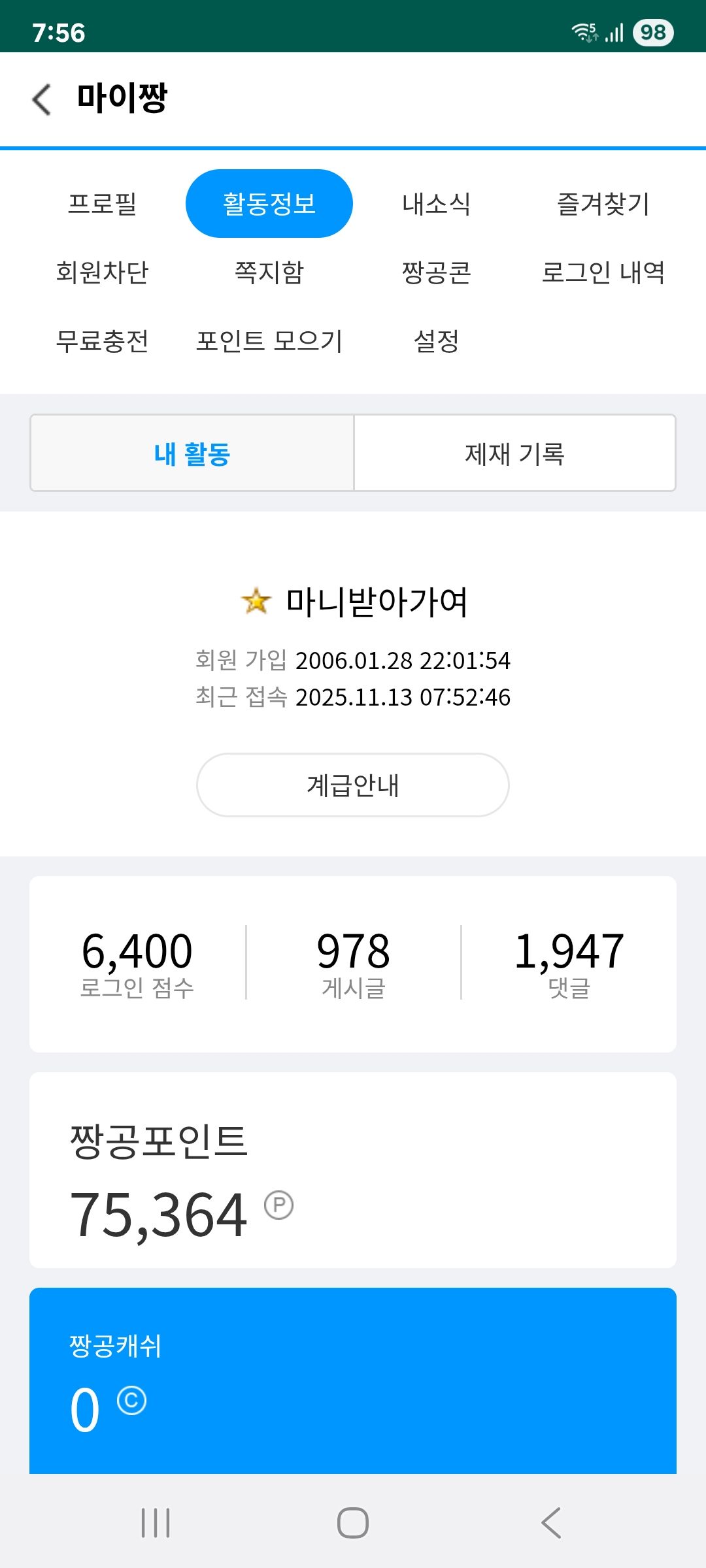Open the 내소식 tab
Viewport: 706px width, 1568px height.
point(436,204)
